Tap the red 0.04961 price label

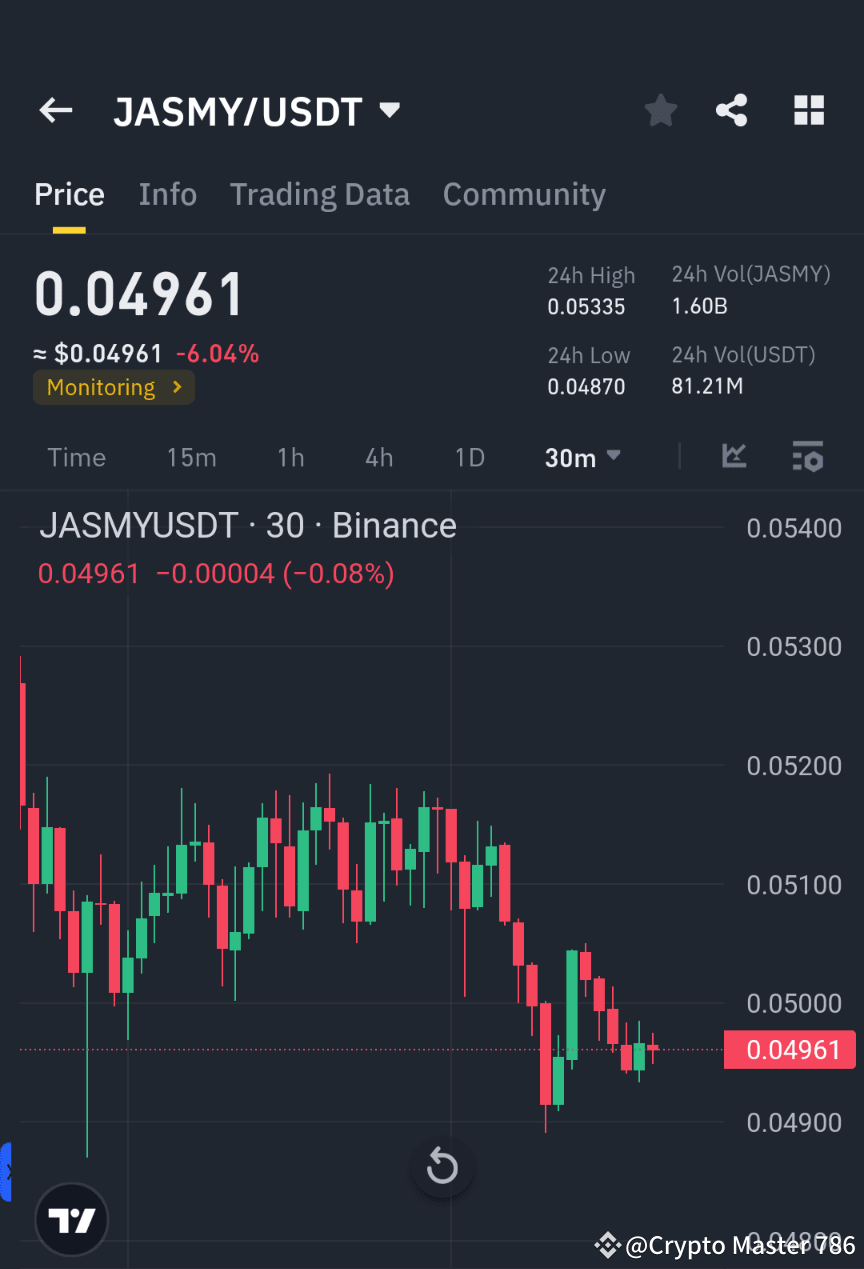789,1050
